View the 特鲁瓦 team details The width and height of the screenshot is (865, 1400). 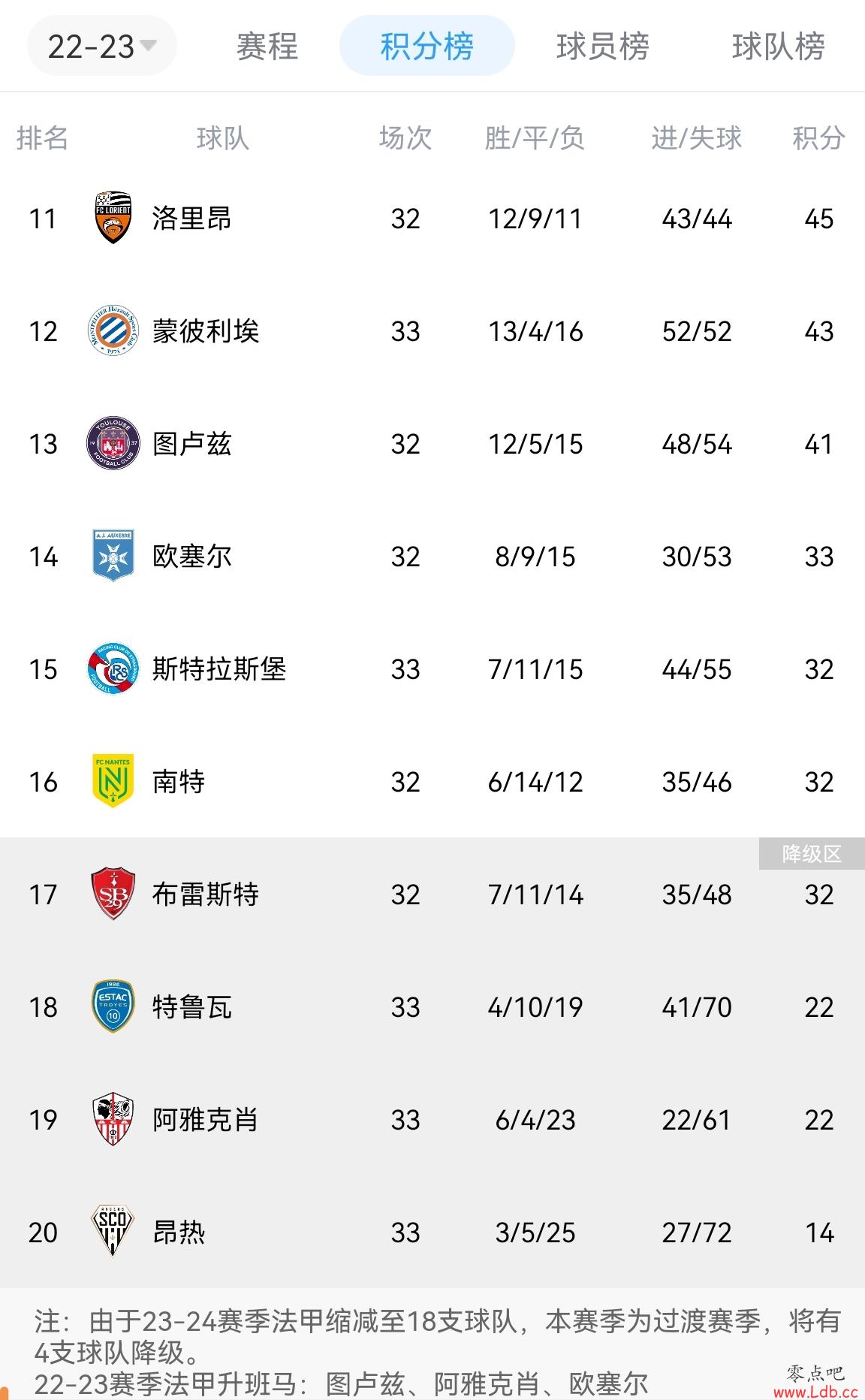(432, 1007)
